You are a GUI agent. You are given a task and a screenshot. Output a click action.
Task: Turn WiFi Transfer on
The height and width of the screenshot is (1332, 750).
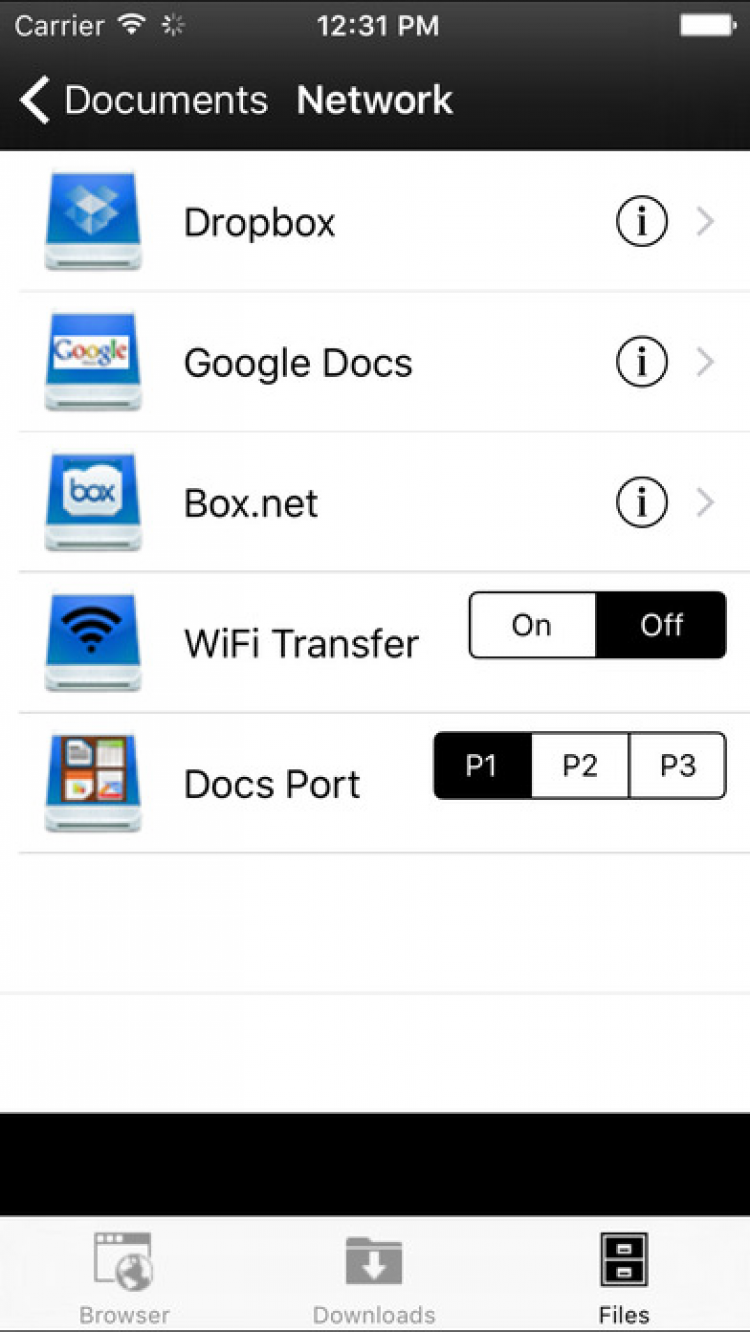tap(532, 625)
